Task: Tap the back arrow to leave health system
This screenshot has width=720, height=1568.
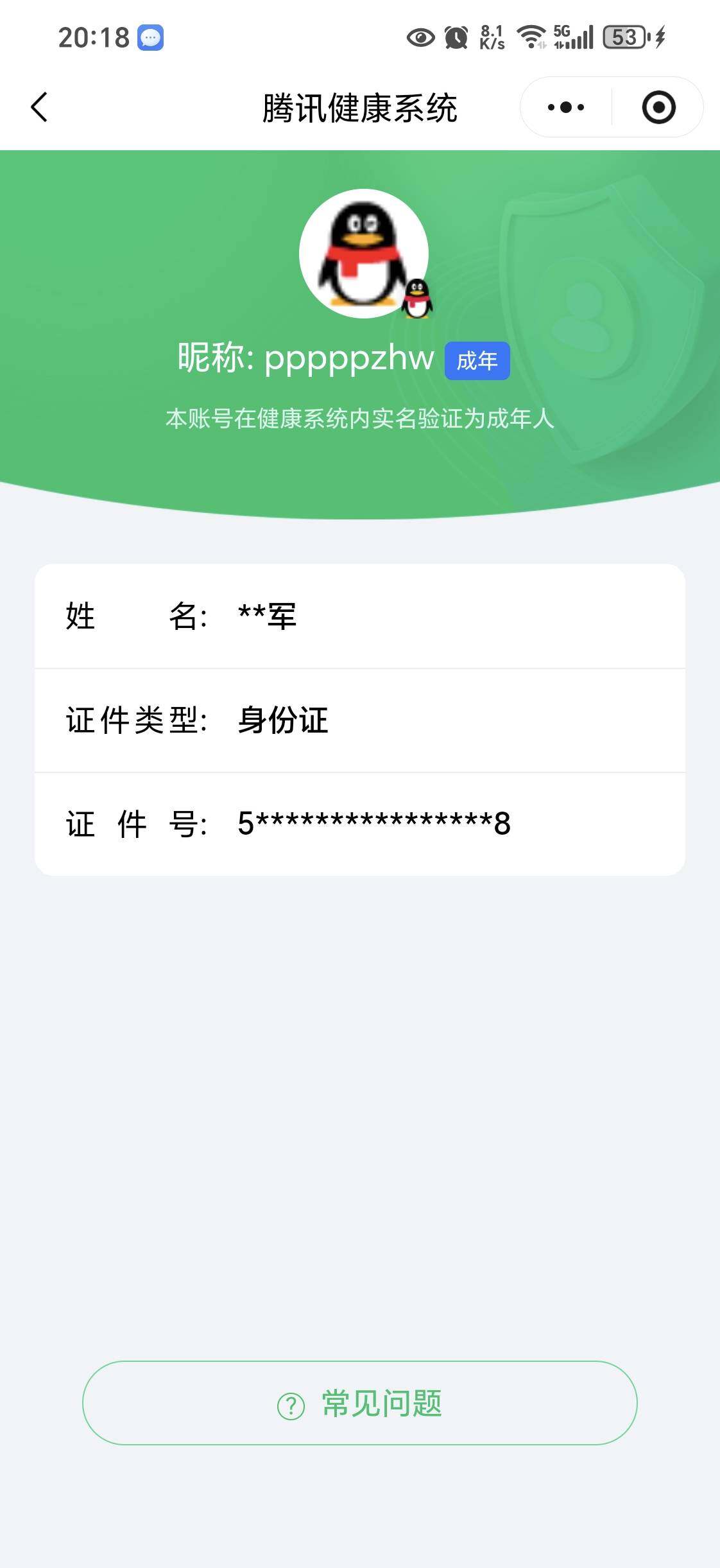Action: (x=40, y=107)
